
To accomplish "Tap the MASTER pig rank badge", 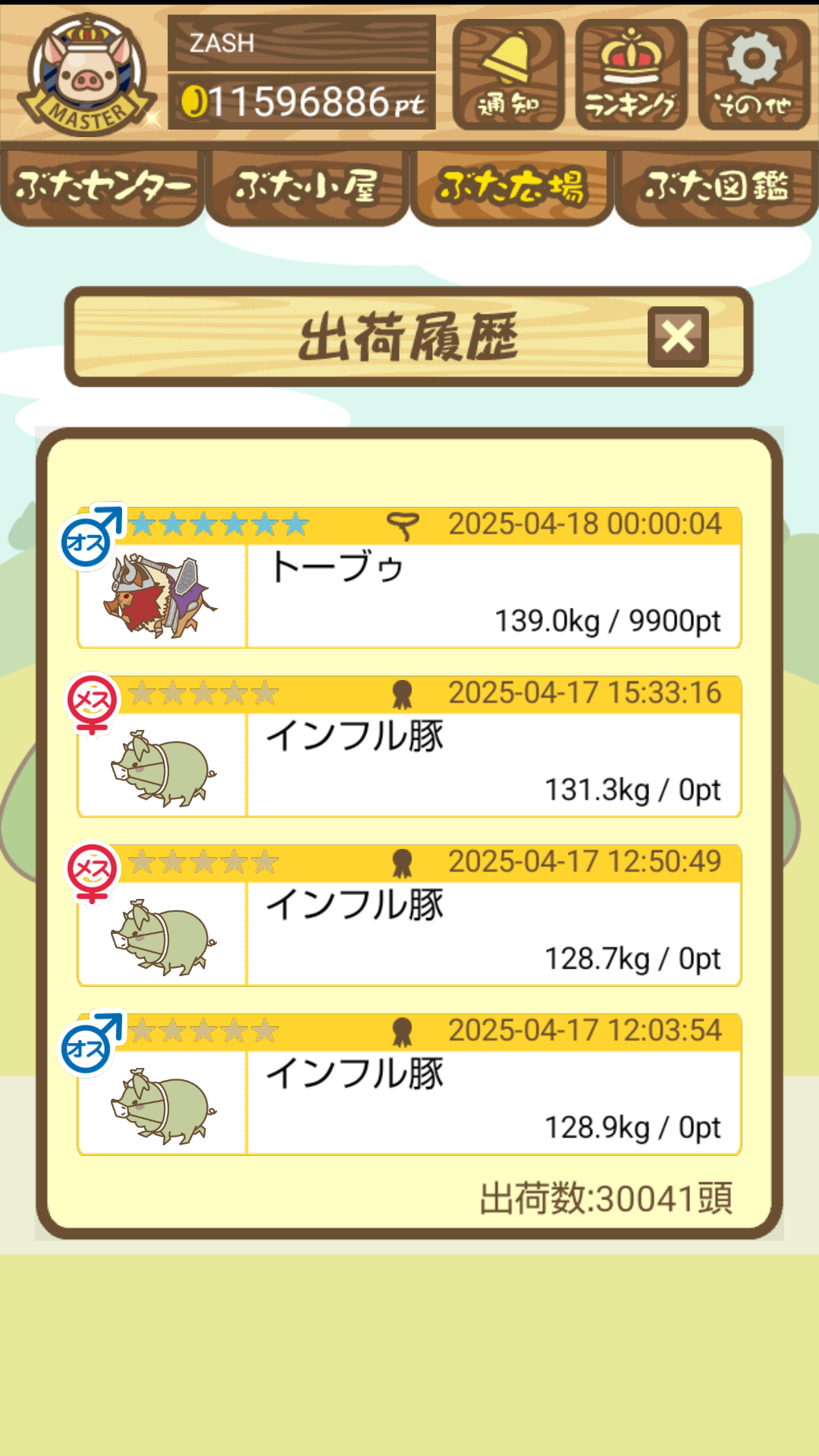I will click(x=86, y=76).
